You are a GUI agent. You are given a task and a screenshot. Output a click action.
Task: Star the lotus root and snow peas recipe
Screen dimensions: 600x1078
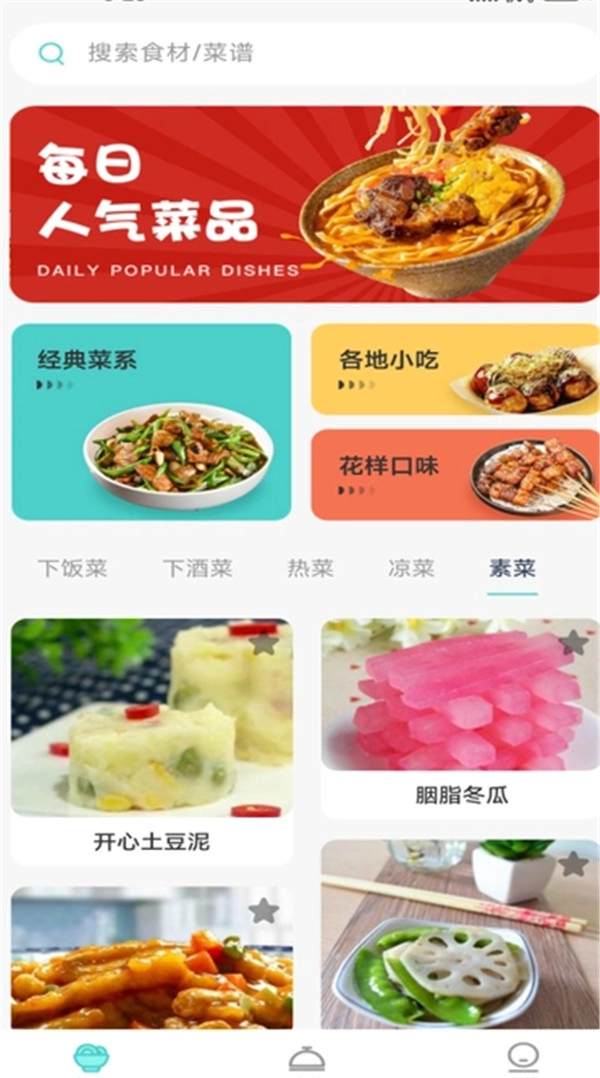(573, 864)
